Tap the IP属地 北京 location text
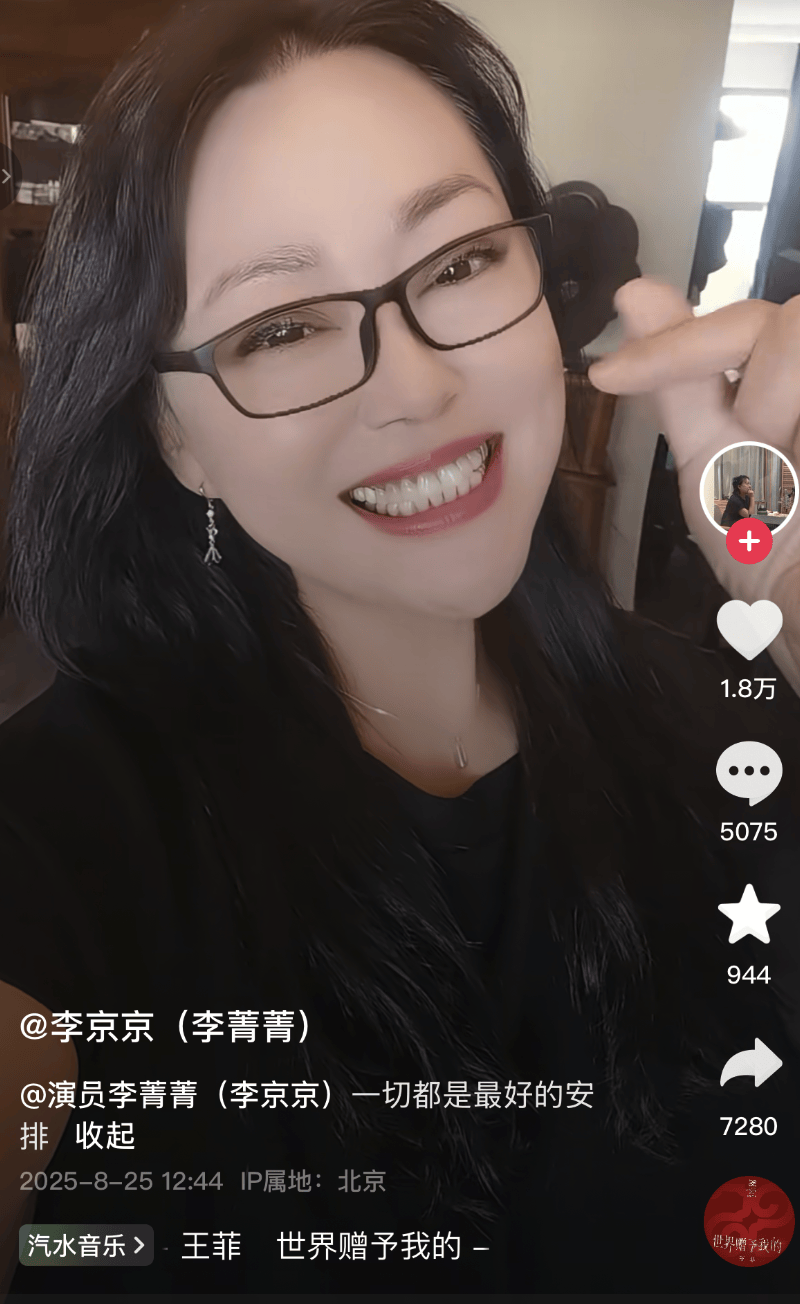 coord(313,1183)
